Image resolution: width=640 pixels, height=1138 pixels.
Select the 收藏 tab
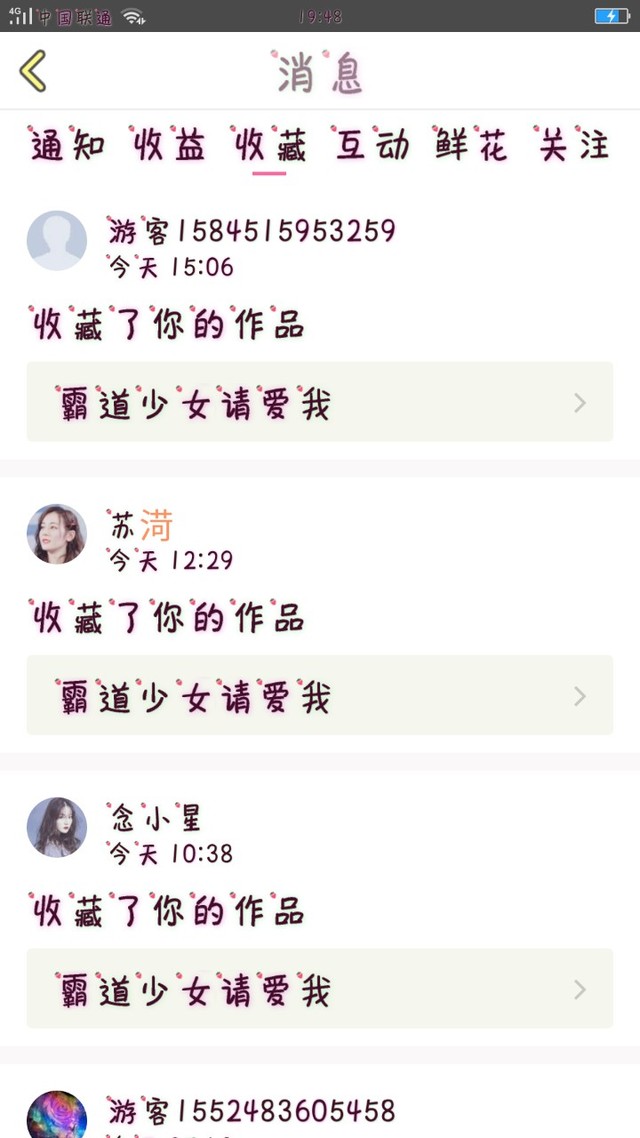(270, 147)
